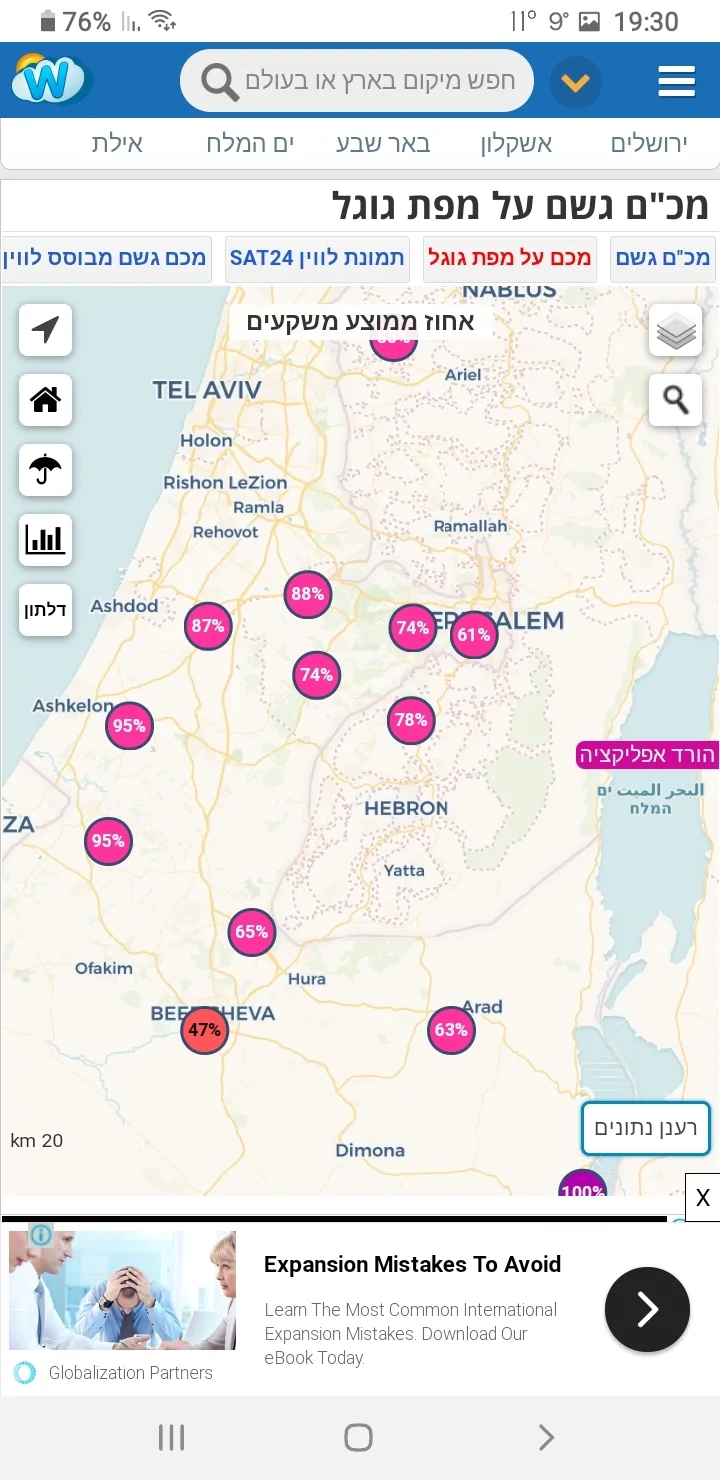Switch to מכ"ם גשם tab
This screenshot has width=720, height=1480.
[662, 258]
